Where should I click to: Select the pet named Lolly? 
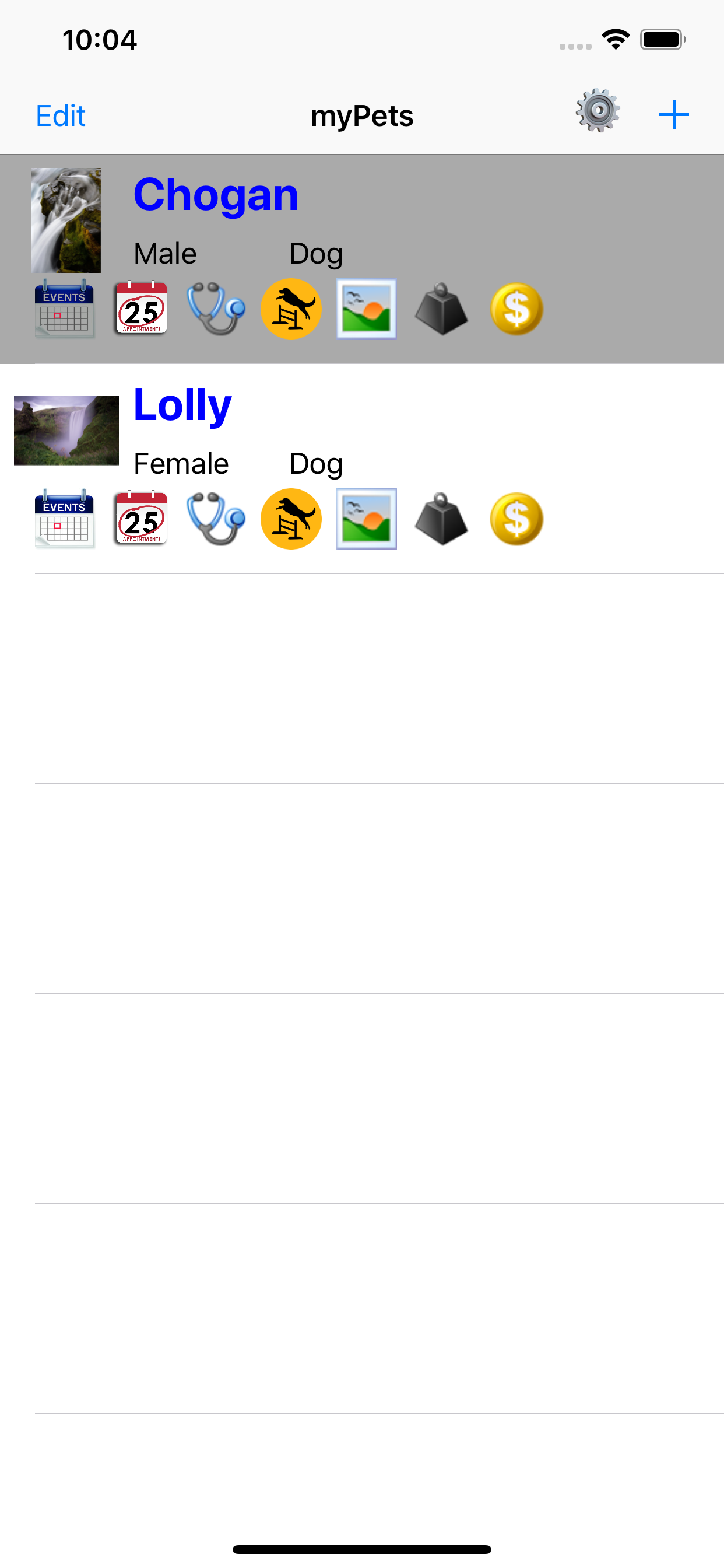point(181,406)
